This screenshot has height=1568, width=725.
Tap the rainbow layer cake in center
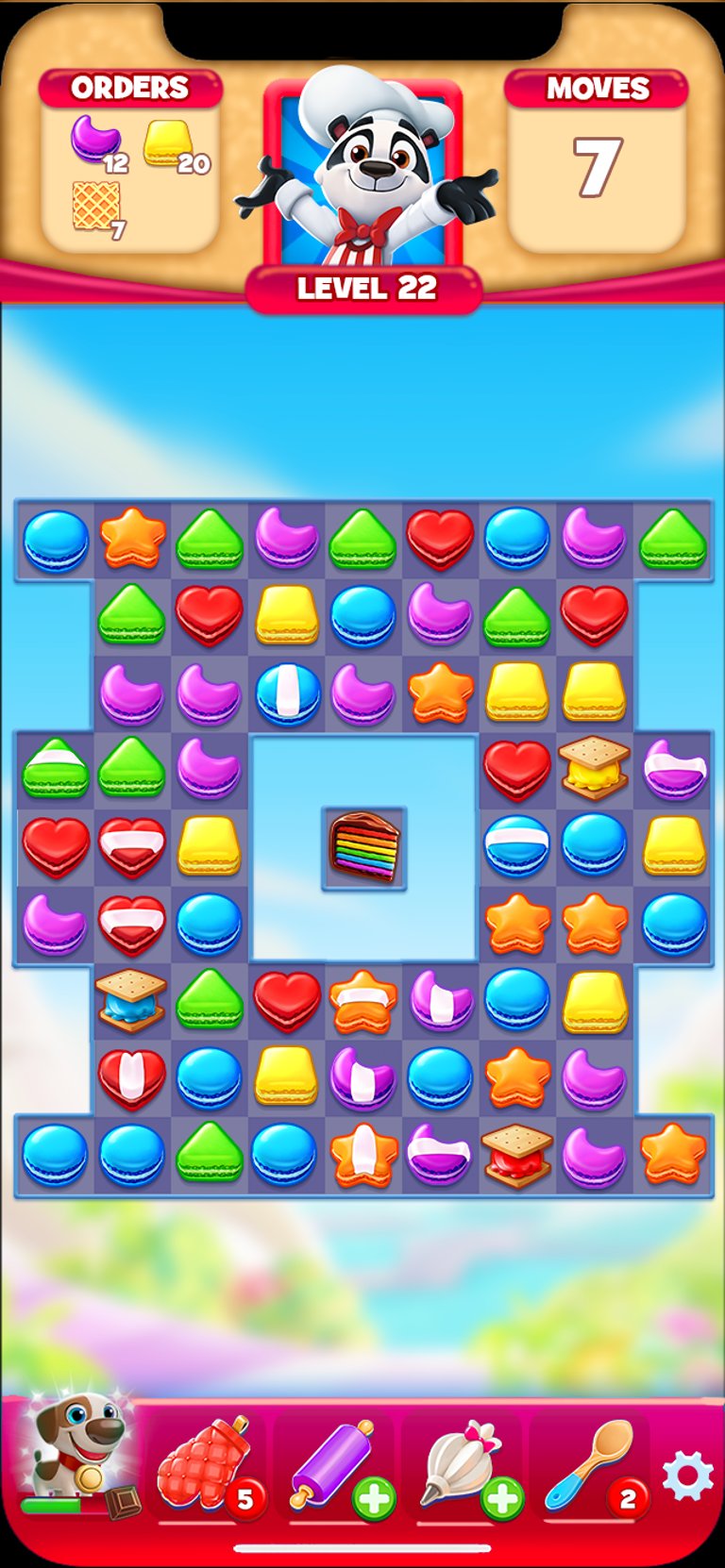pos(364,847)
